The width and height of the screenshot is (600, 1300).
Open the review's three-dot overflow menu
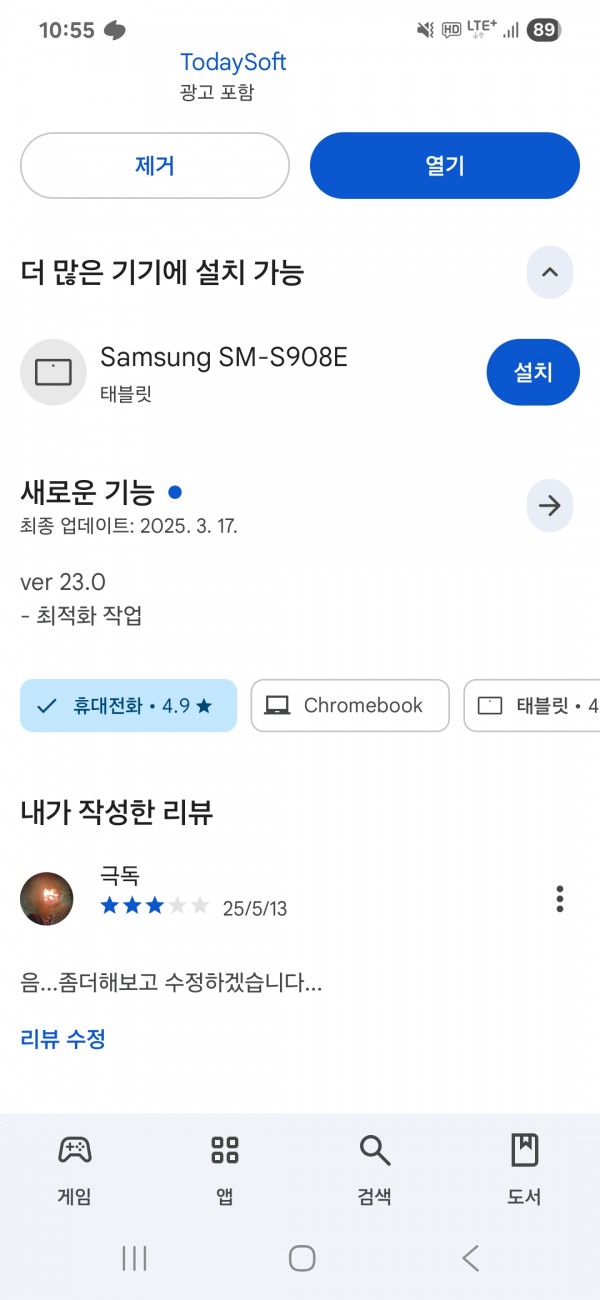[560, 899]
